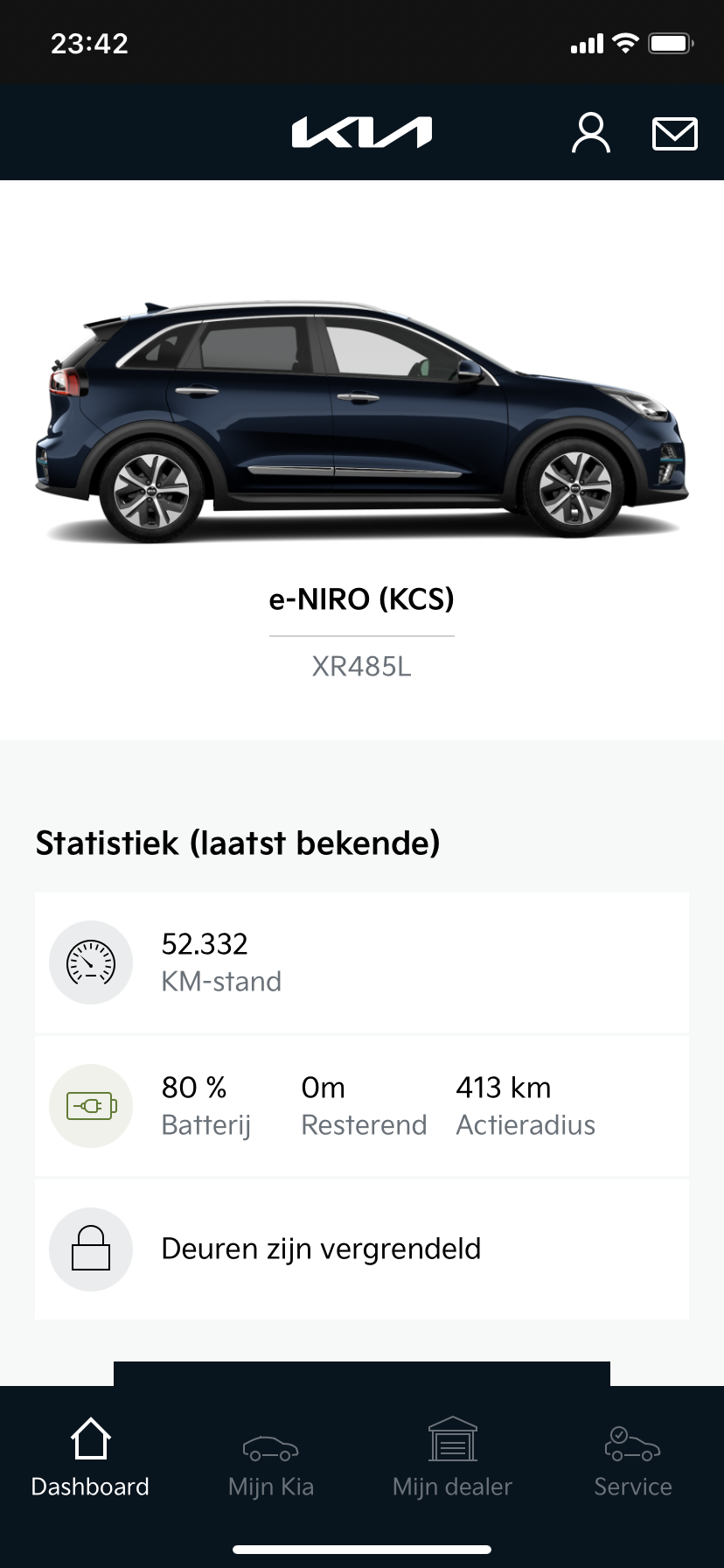The height and width of the screenshot is (1568, 724).
Task: Open the Deuren zijn vergrendeld row
Action: (362, 1249)
